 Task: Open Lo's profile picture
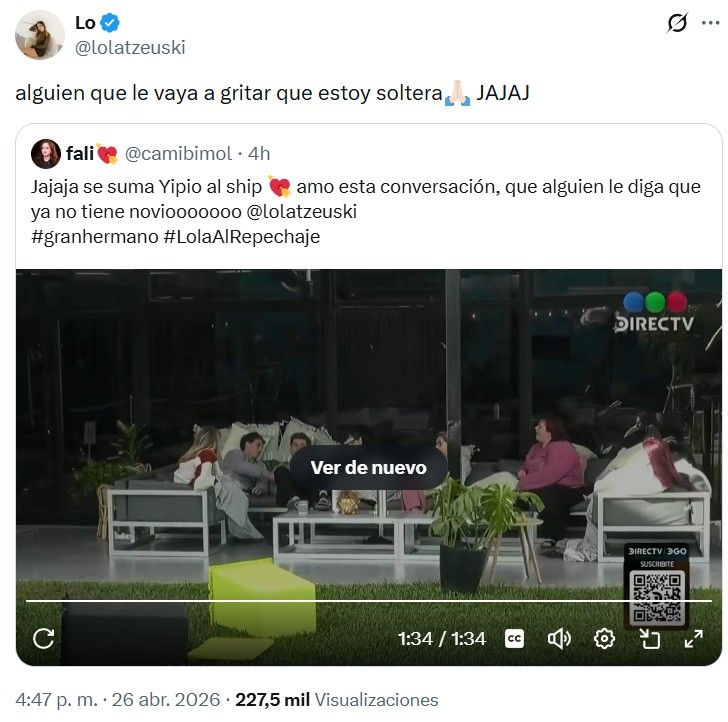(x=39, y=36)
